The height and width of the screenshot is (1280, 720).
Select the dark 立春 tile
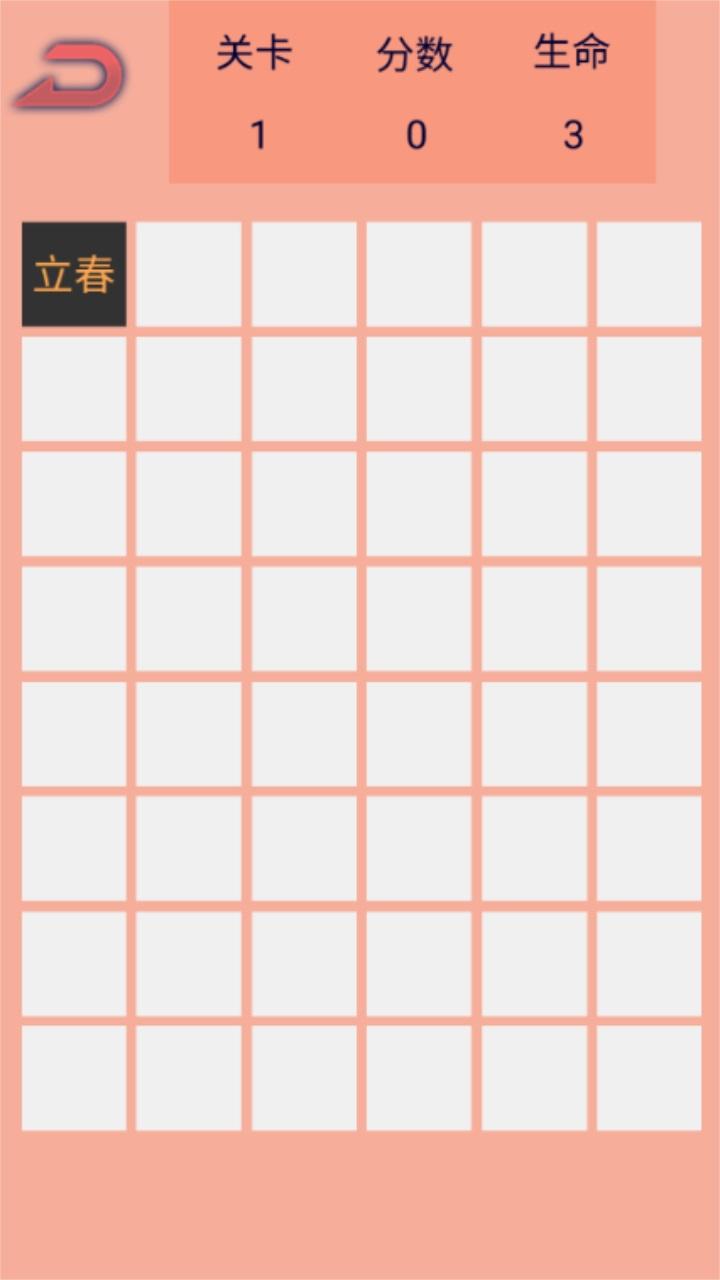[74, 274]
